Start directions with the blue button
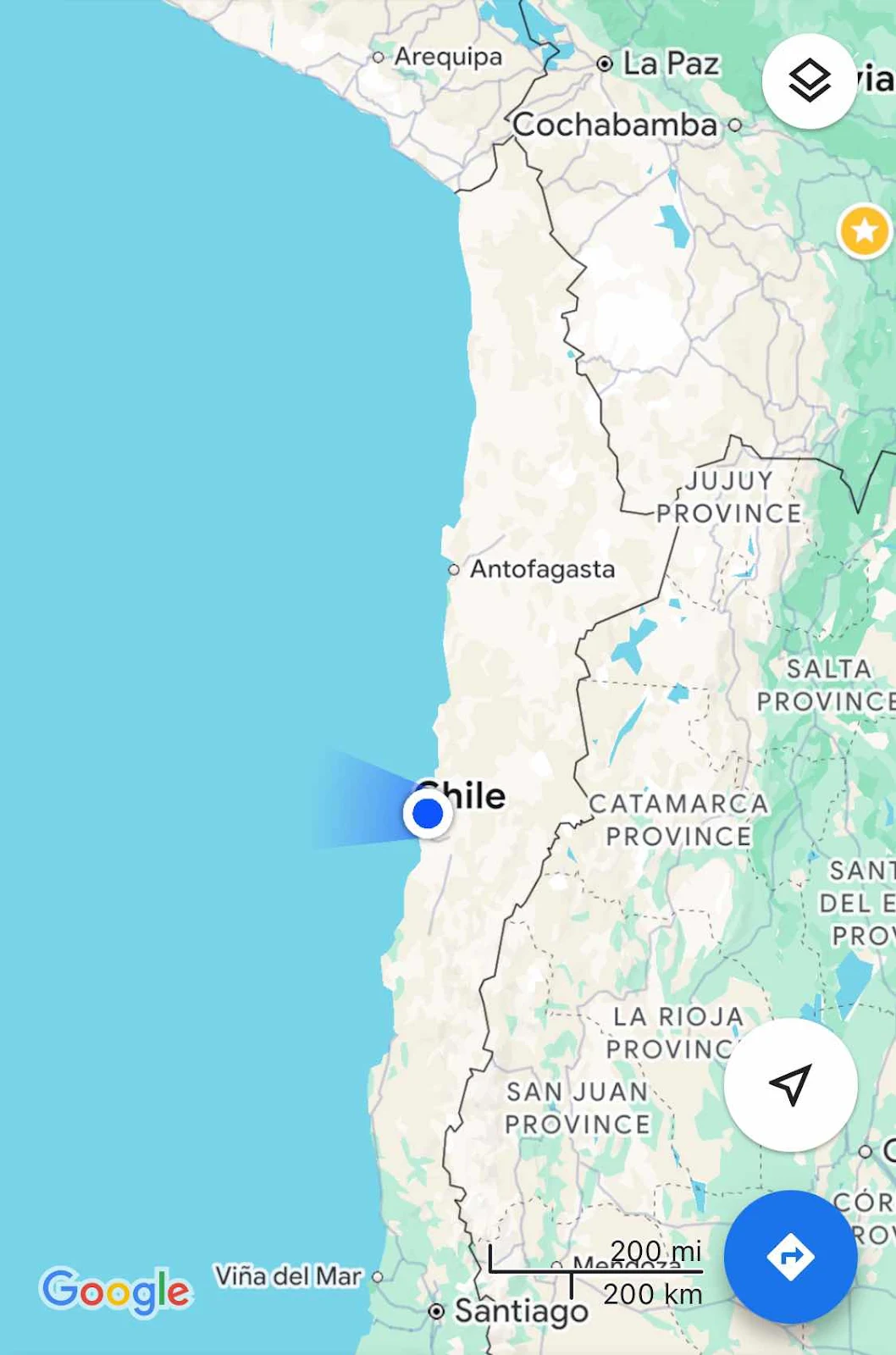This screenshot has height=1355, width=896. 790,1256
